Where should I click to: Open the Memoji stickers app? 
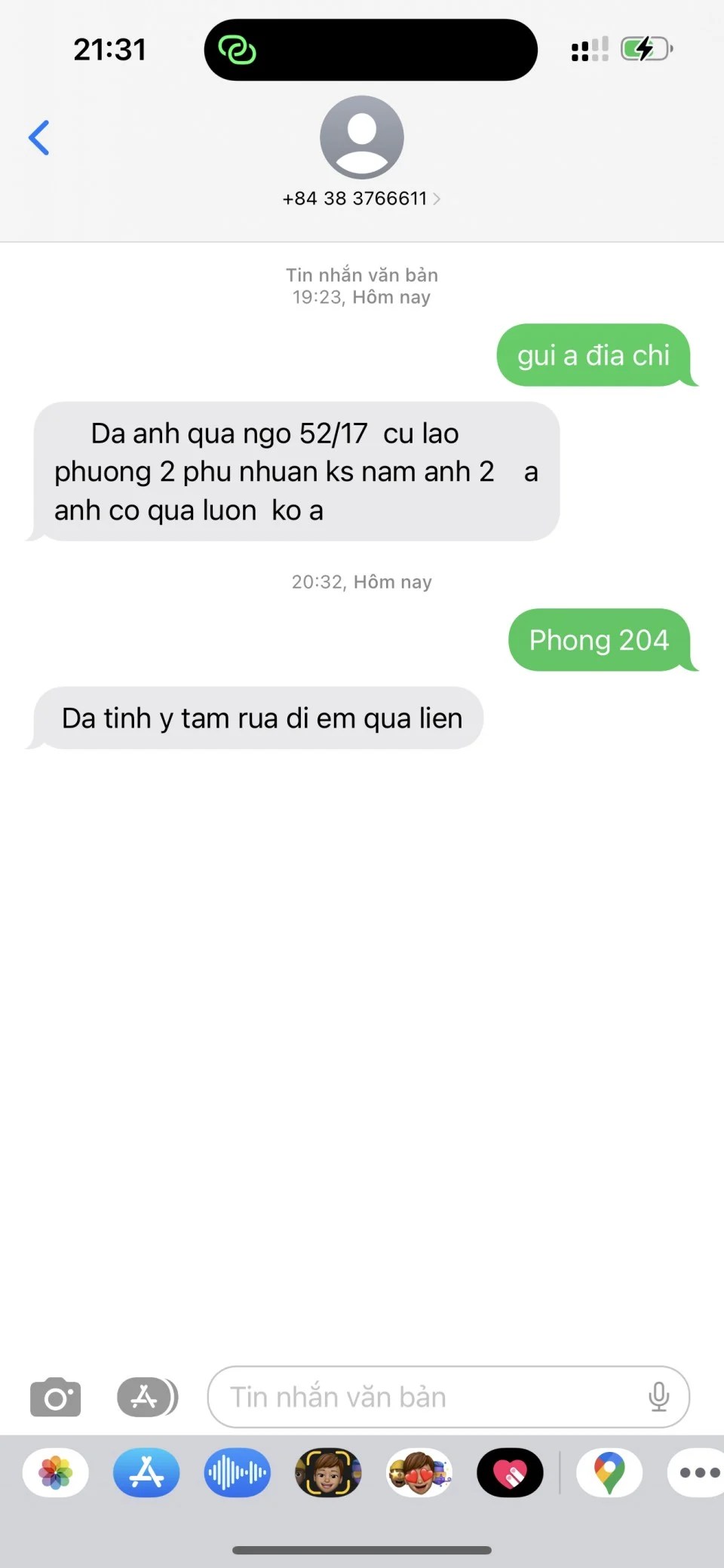[x=419, y=1472]
